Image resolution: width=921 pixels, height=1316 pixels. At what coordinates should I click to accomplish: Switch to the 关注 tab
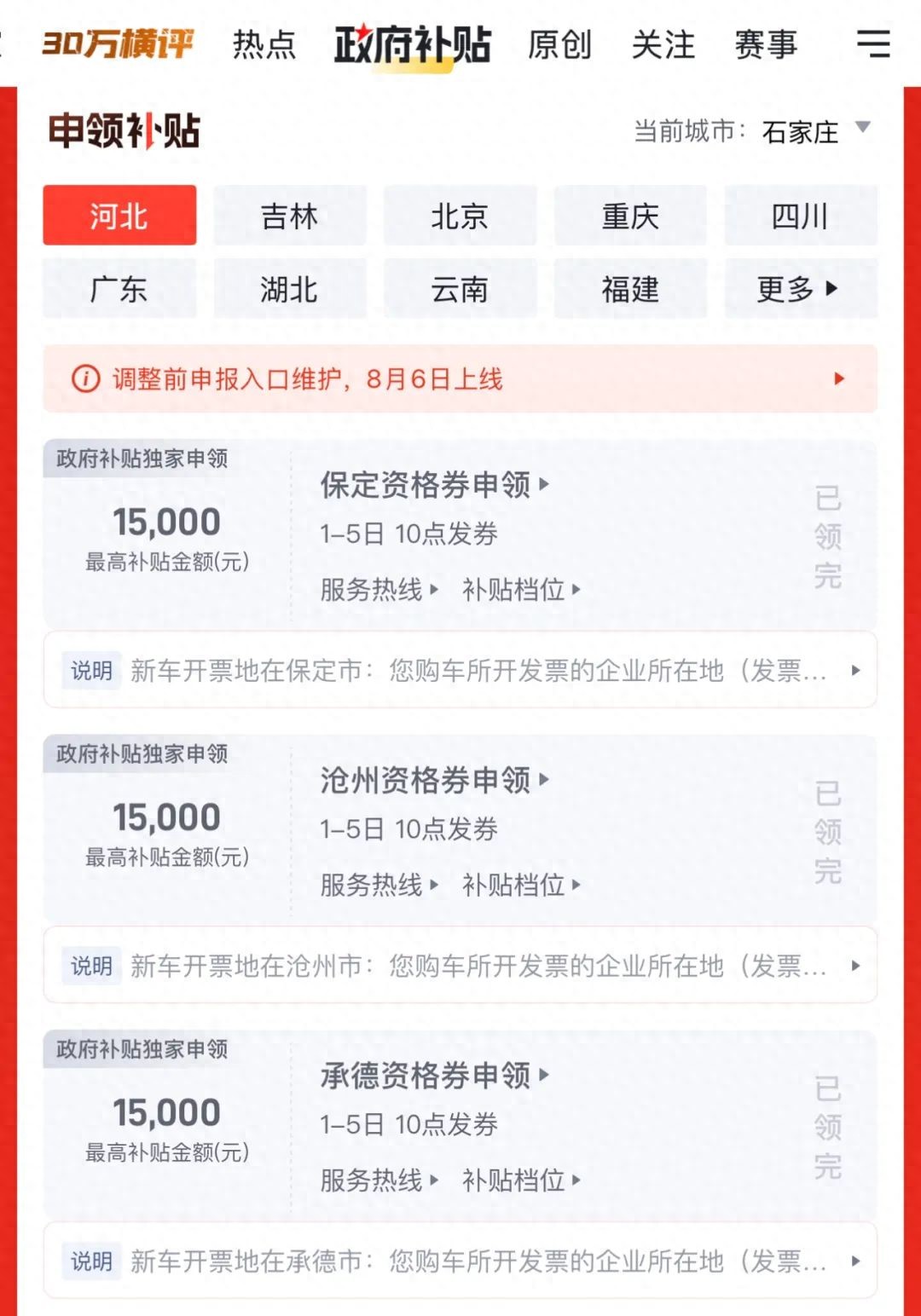[x=663, y=44]
